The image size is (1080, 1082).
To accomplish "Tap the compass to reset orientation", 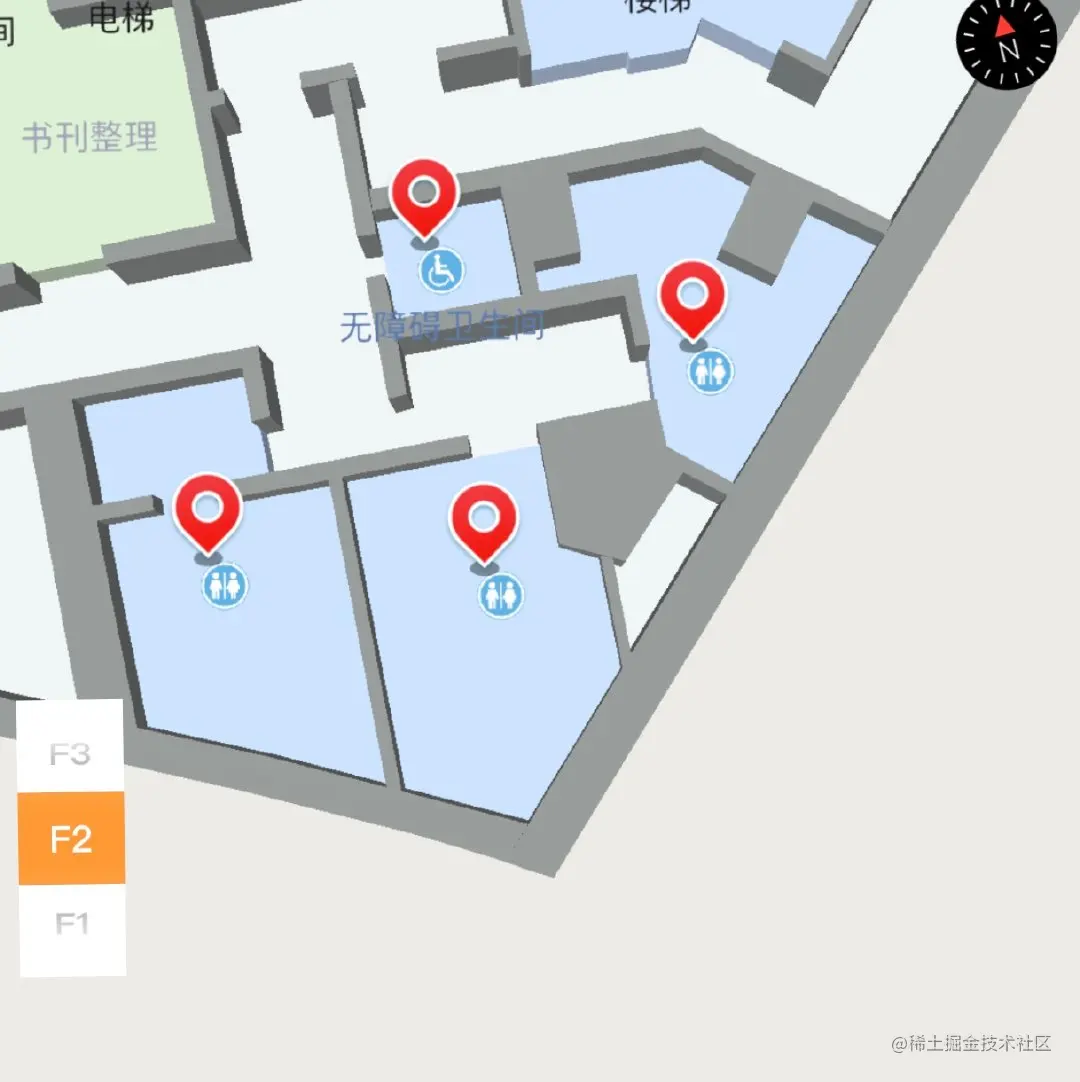I will [x=1006, y=41].
